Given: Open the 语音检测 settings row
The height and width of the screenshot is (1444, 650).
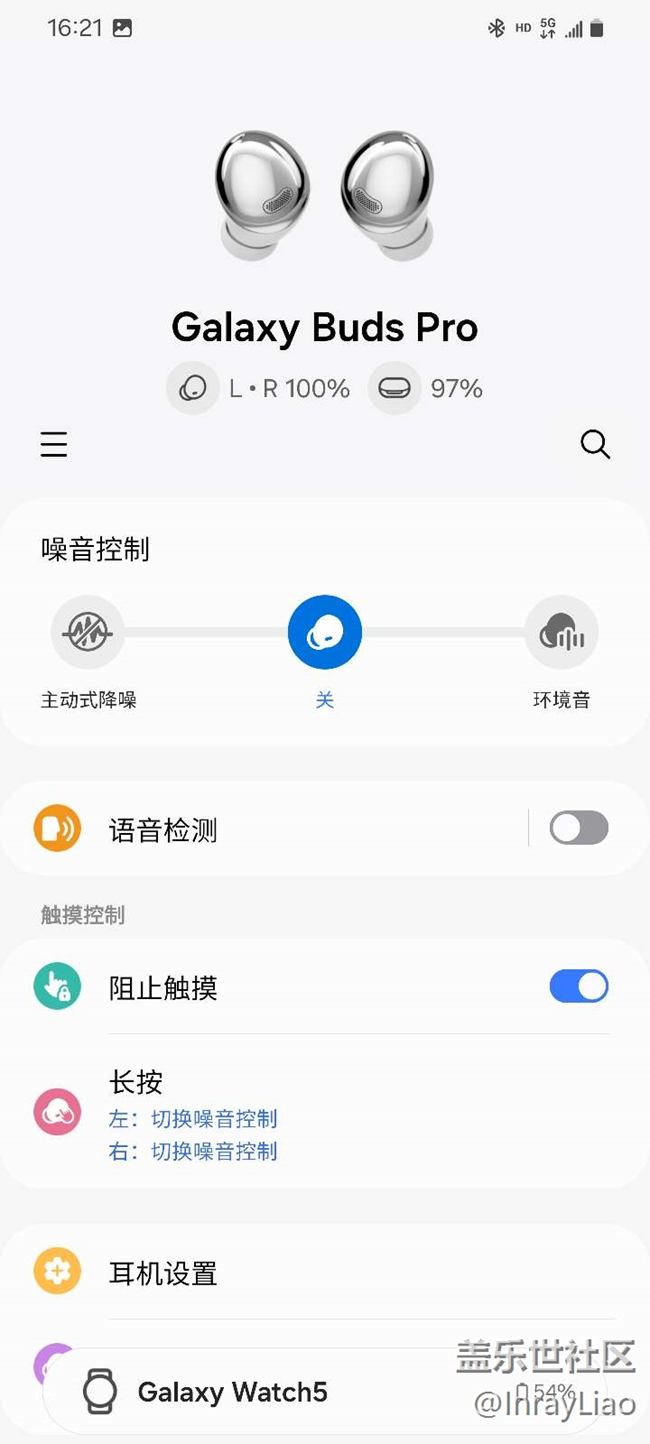Looking at the screenshot, I should tap(260, 830).
